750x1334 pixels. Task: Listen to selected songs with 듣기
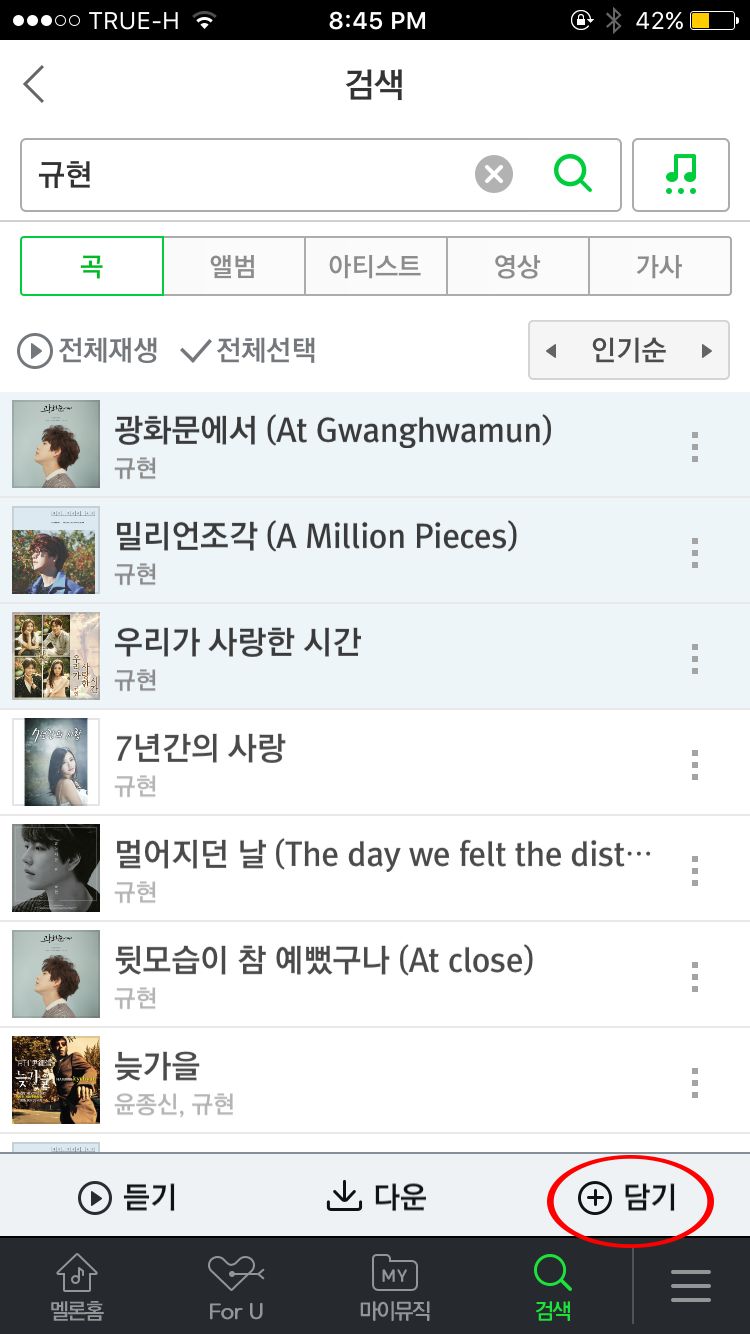(127, 1197)
